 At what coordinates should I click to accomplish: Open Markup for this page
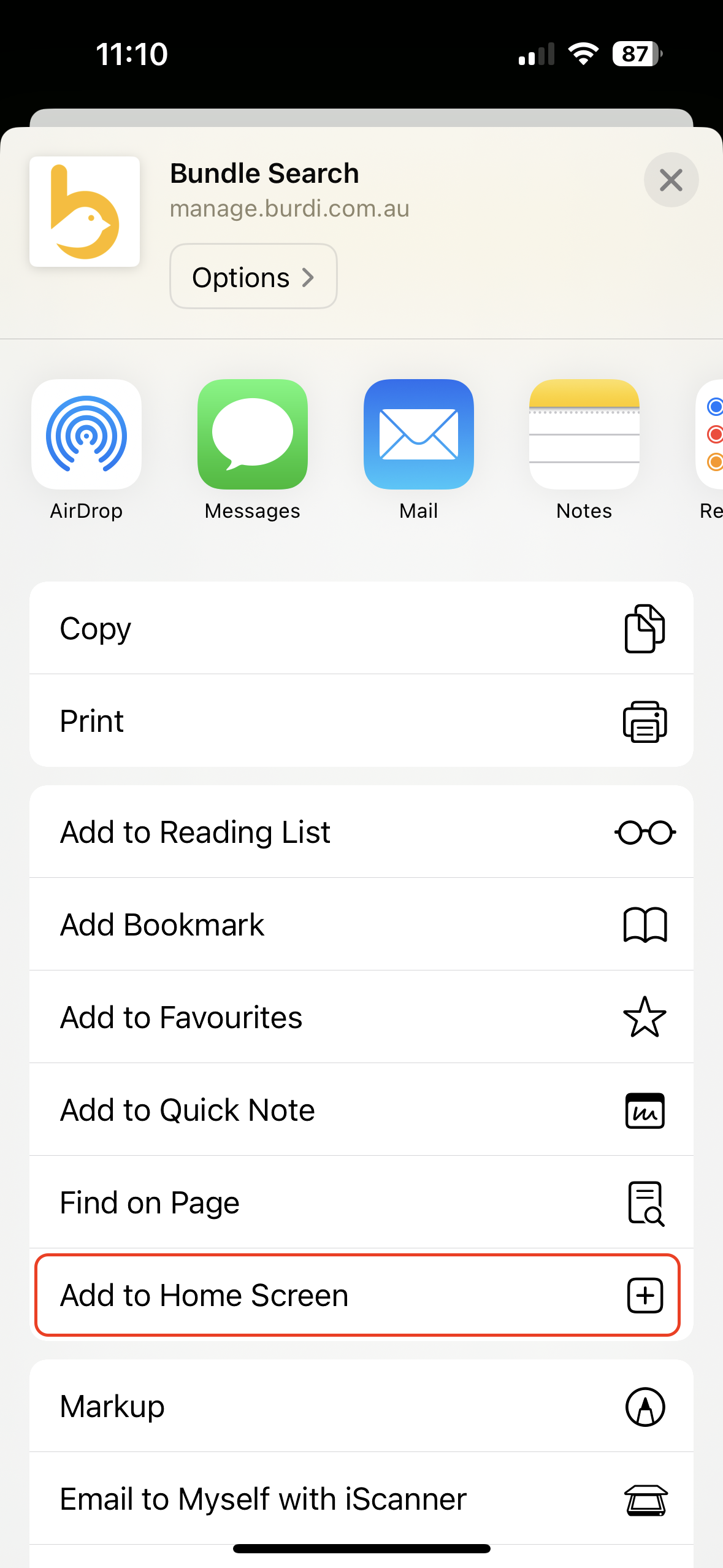361,1406
